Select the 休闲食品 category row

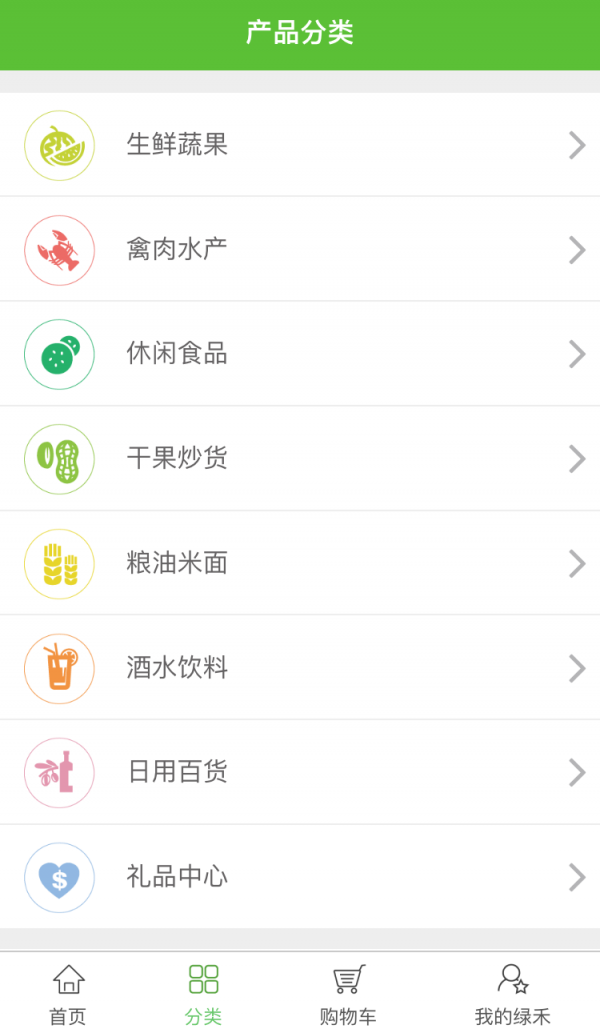click(x=300, y=354)
